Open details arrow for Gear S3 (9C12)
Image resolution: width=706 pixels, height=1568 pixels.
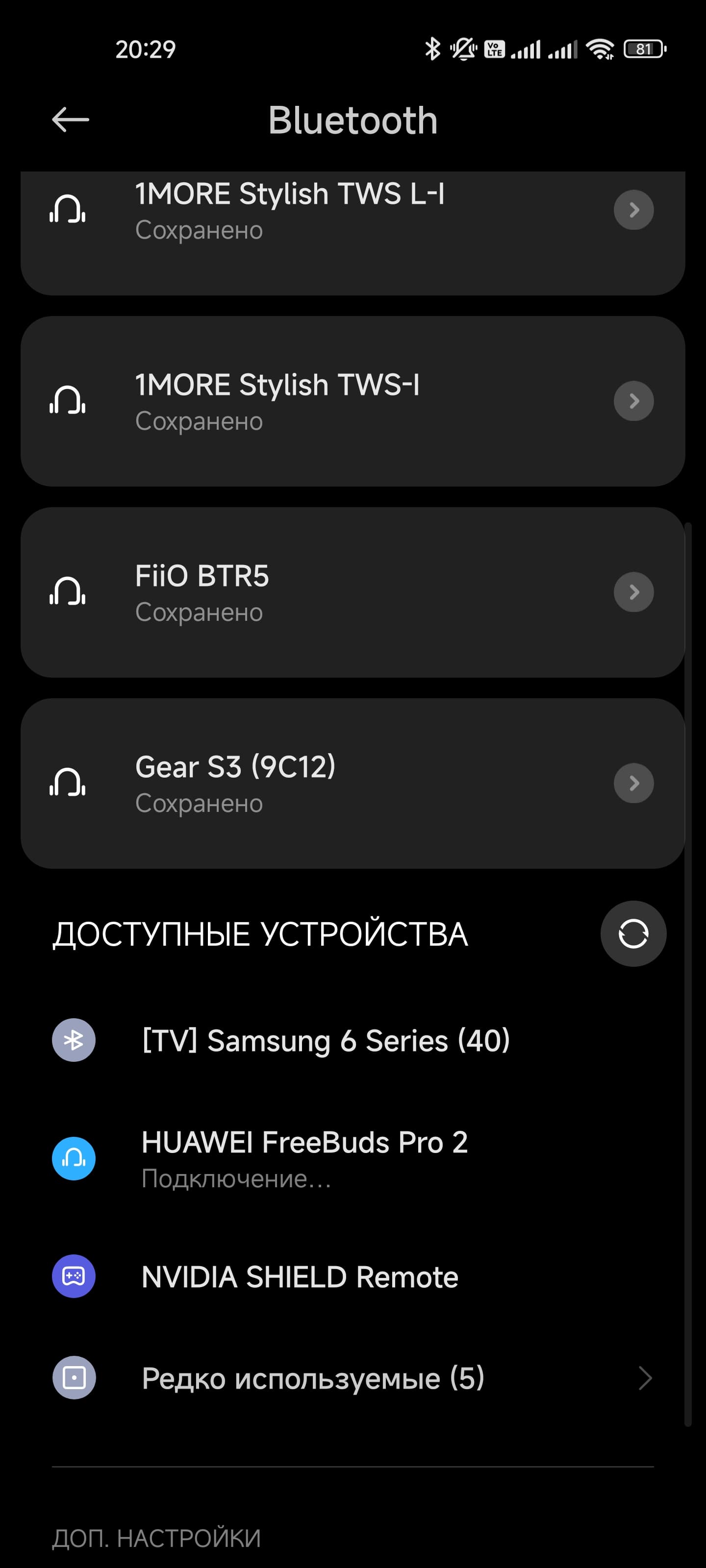click(x=633, y=784)
